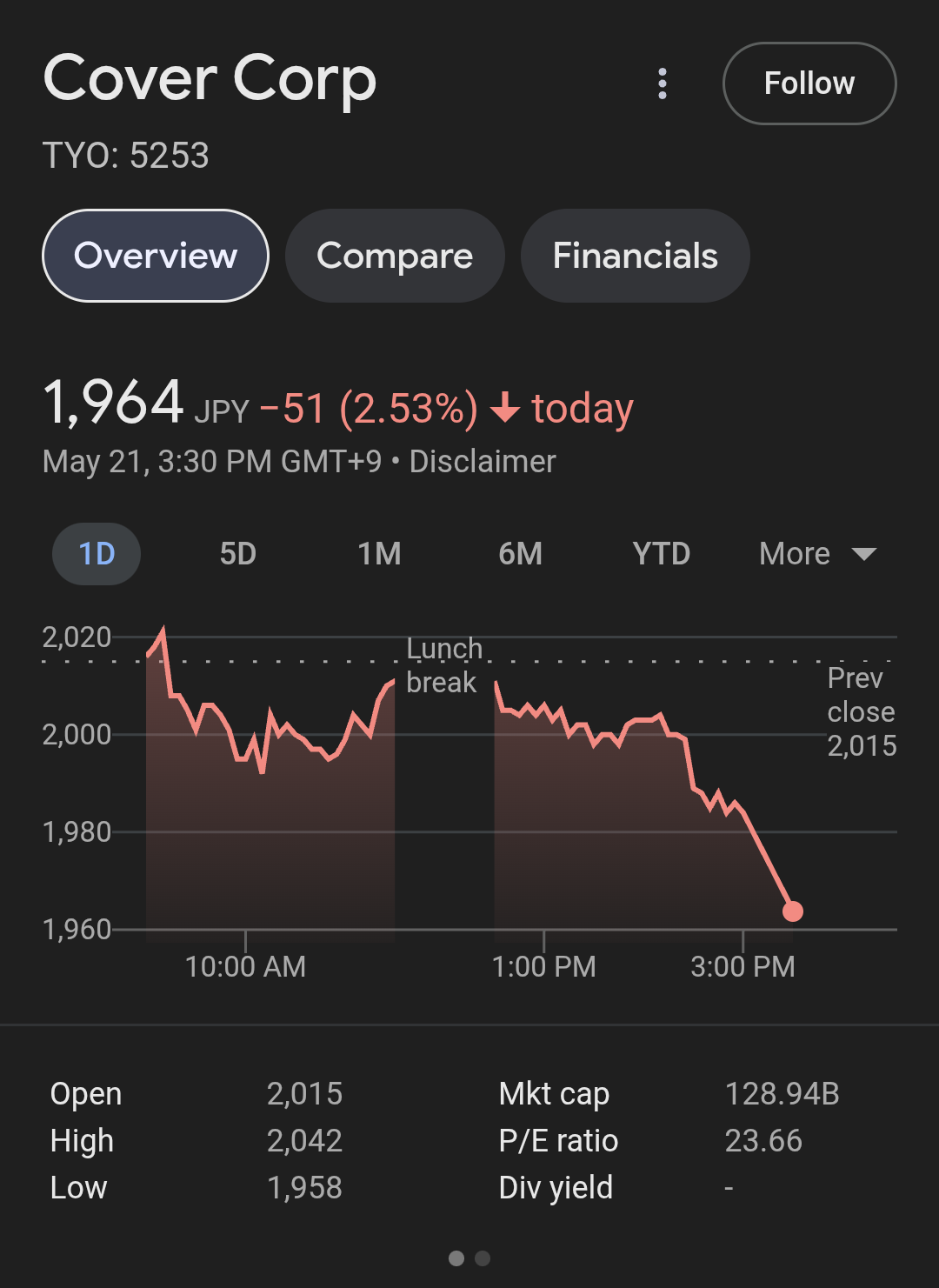Show the 5D chart range
The image size is (939, 1288).
237,554
